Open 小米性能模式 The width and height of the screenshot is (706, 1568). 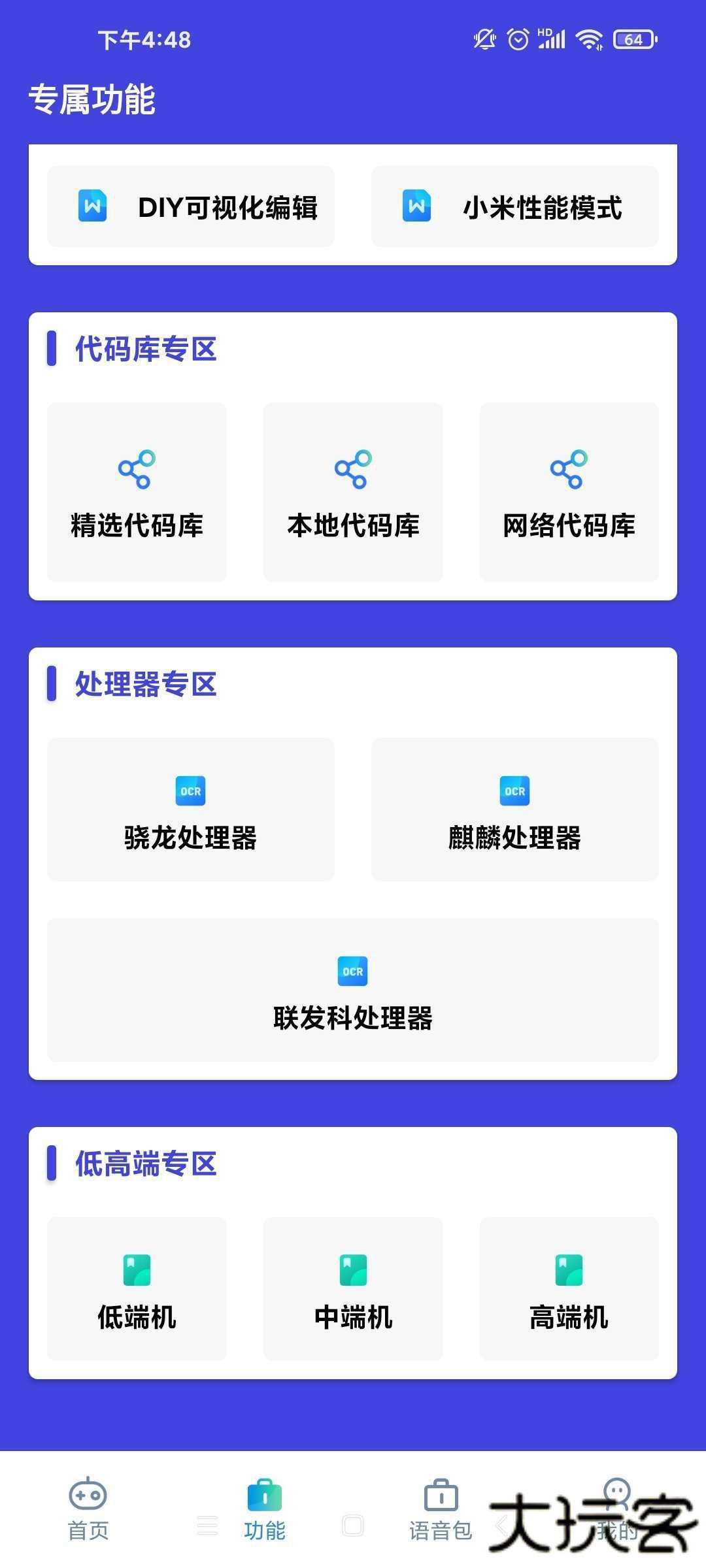click(x=514, y=206)
